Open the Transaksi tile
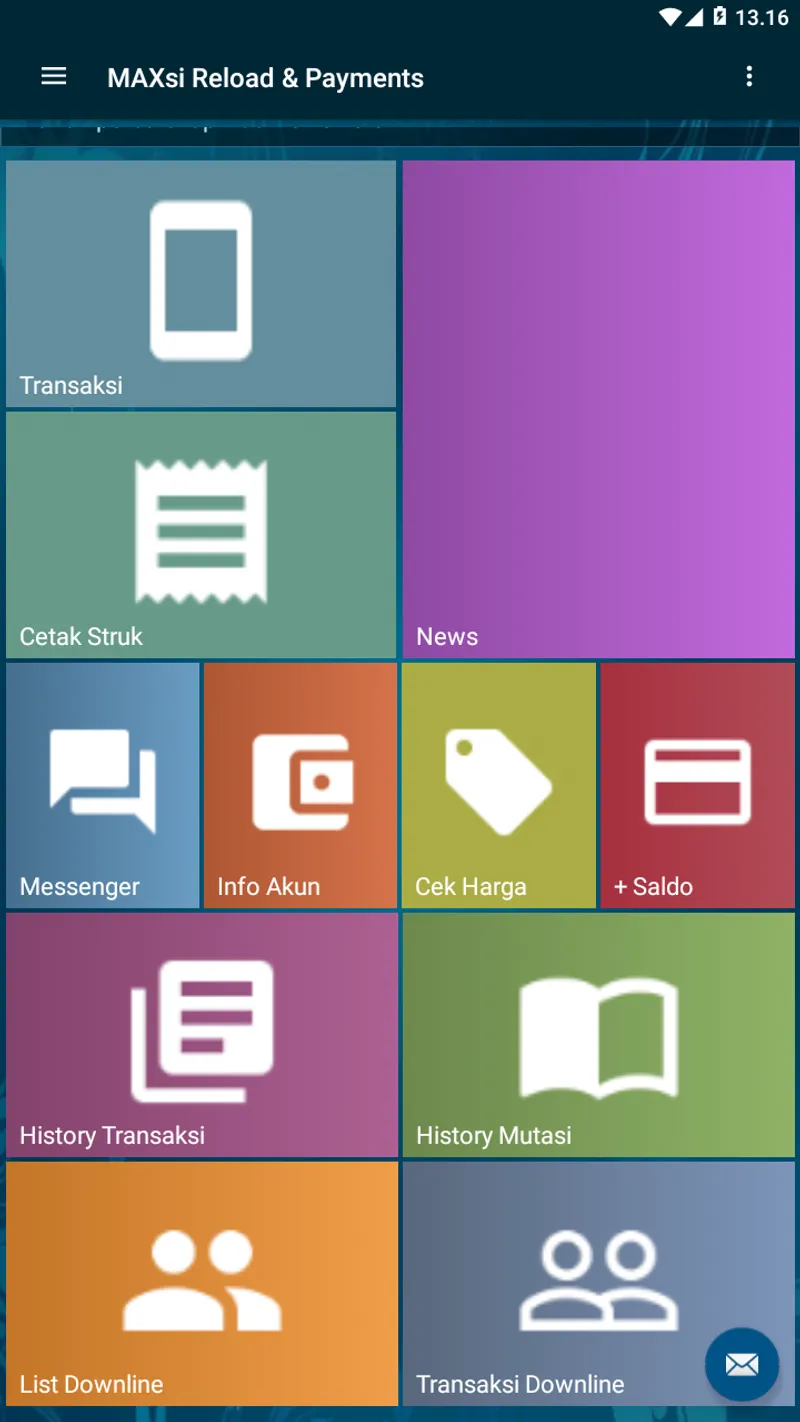 pos(200,284)
